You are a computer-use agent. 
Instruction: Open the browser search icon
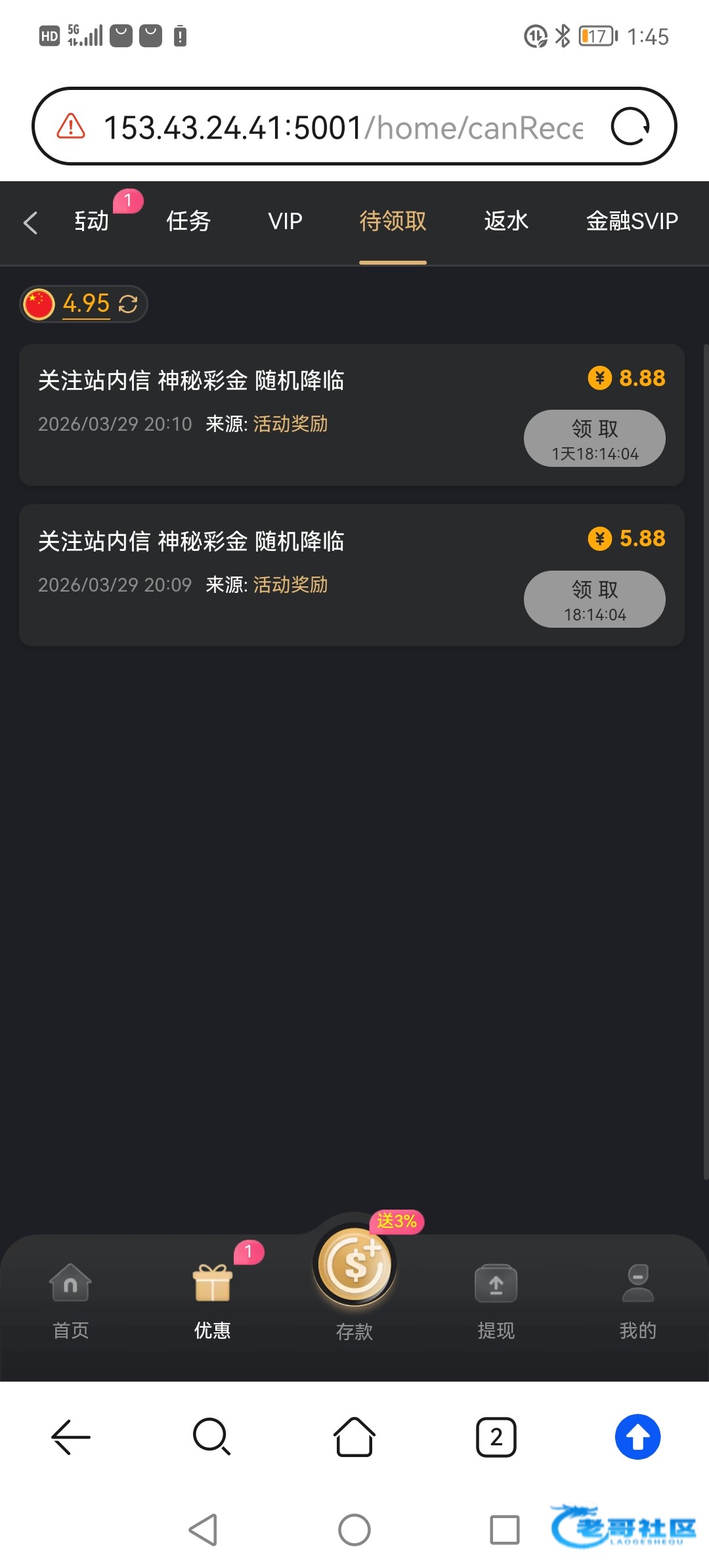coord(211,1437)
